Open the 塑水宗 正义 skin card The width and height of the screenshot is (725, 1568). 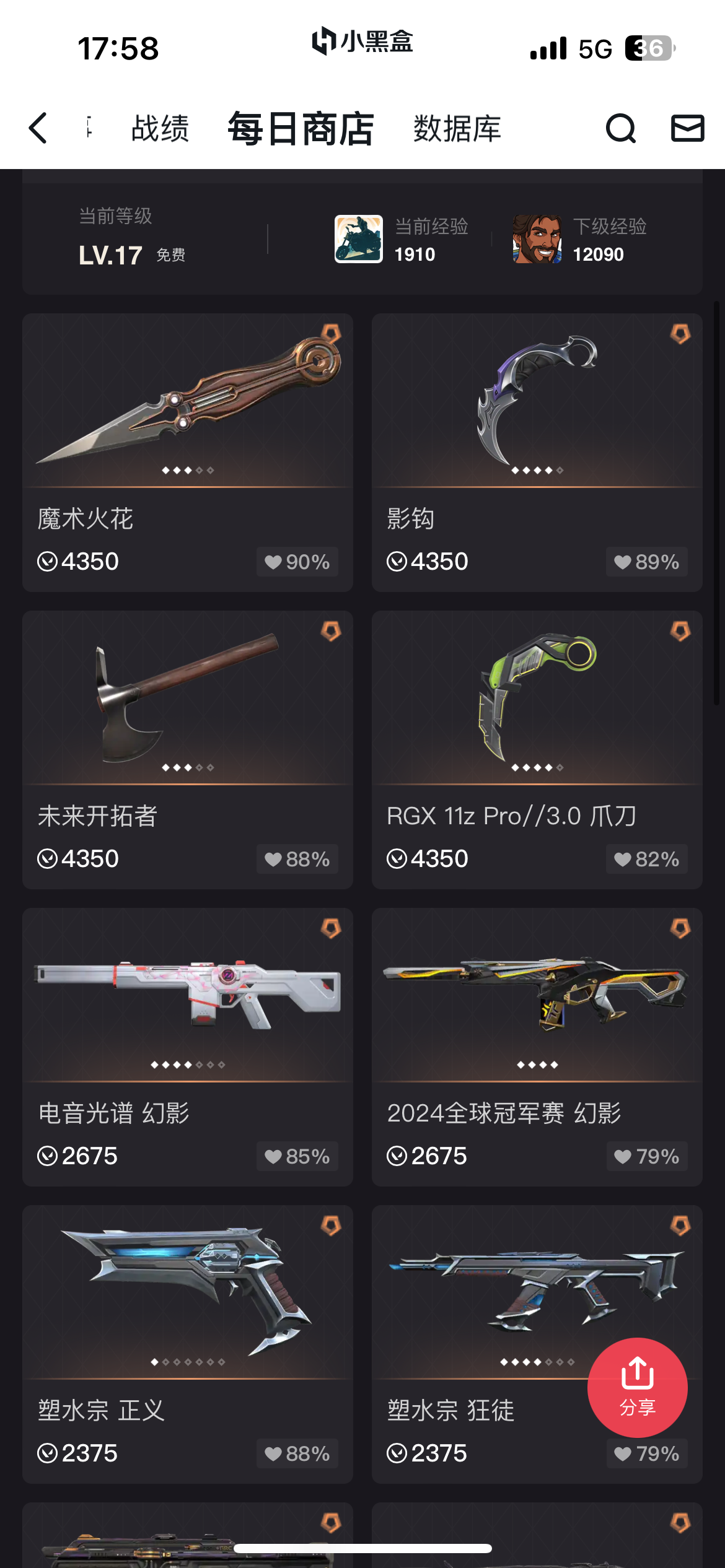point(188,1344)
